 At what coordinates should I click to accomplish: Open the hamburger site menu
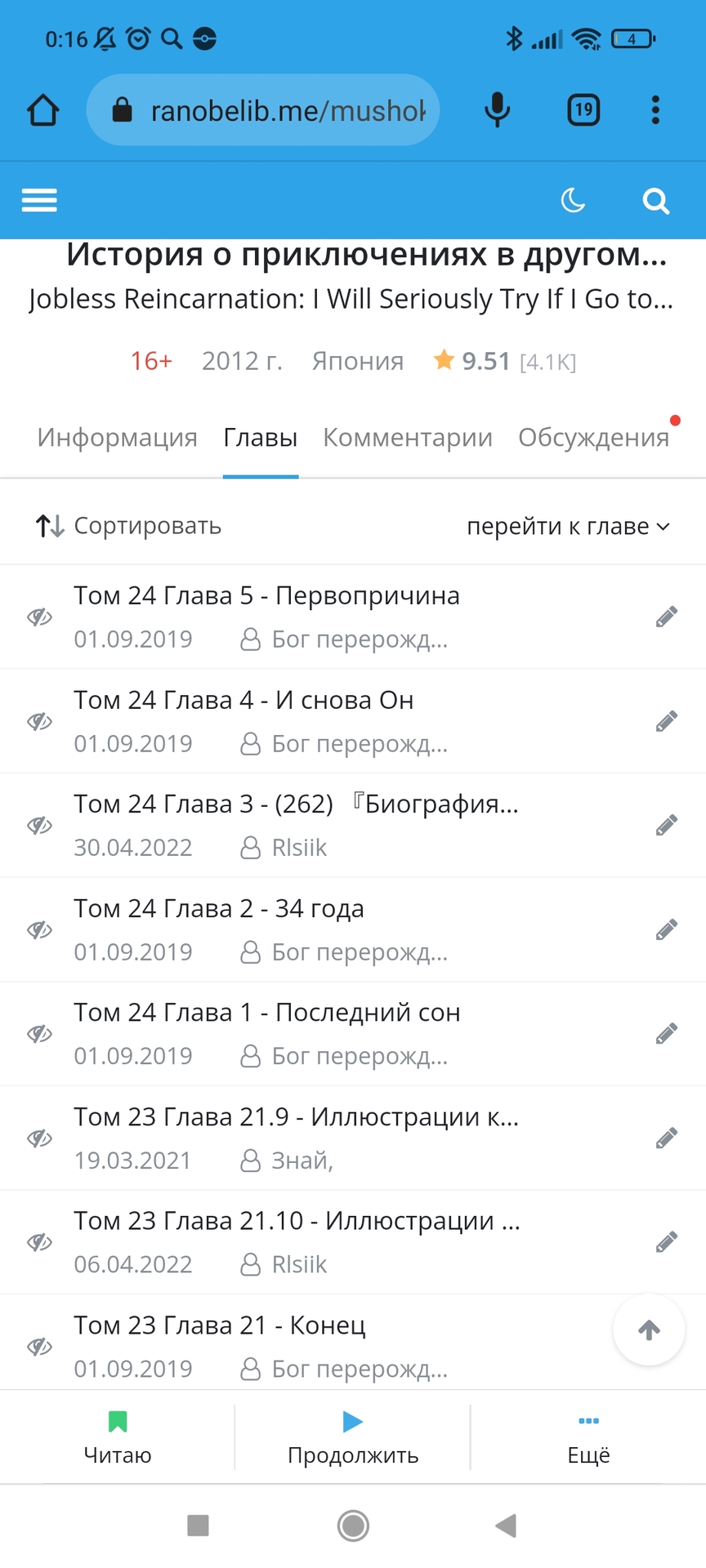[x=39, y=200]
